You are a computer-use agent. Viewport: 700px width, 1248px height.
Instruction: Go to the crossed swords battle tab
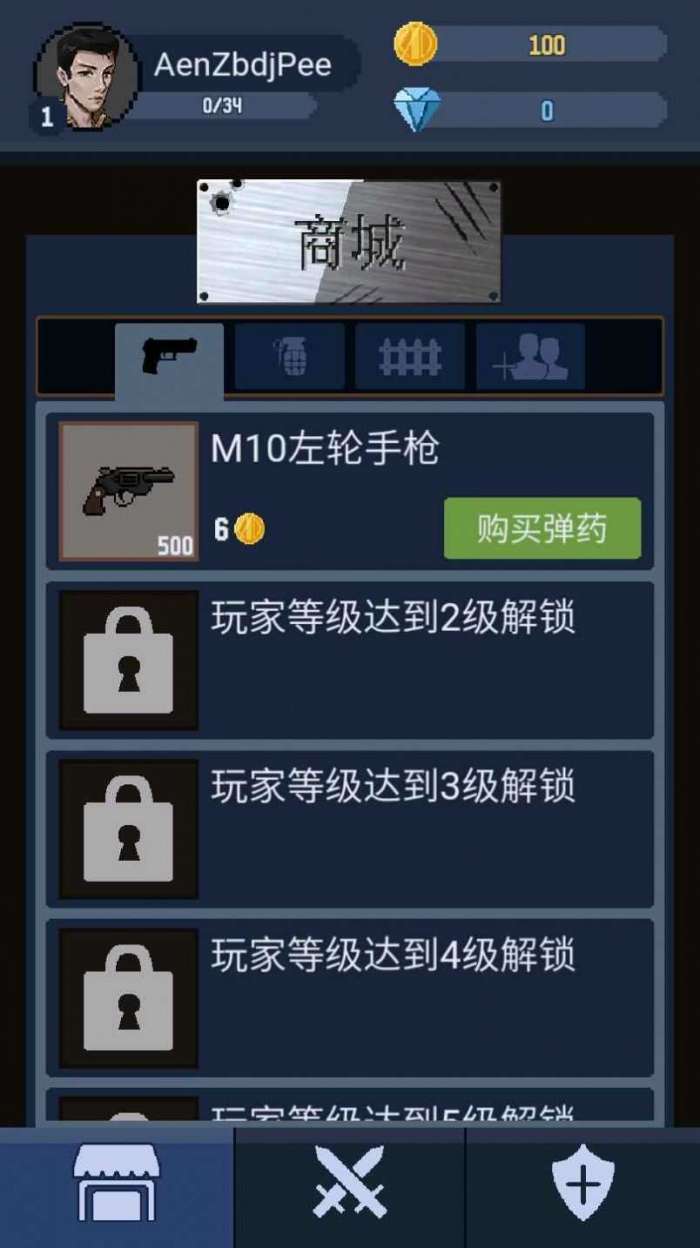(x=349, y=1188)
